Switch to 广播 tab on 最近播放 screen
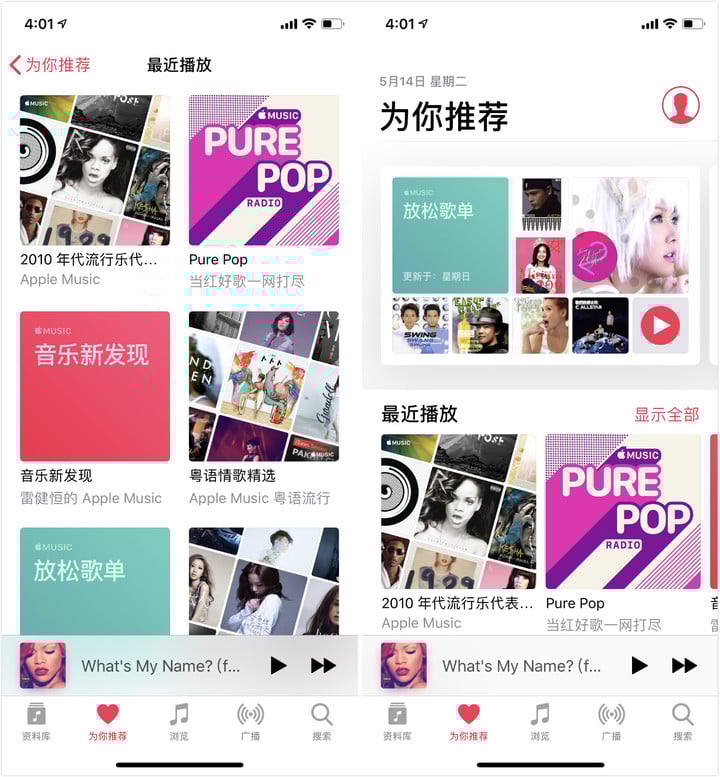 (250, 722)
